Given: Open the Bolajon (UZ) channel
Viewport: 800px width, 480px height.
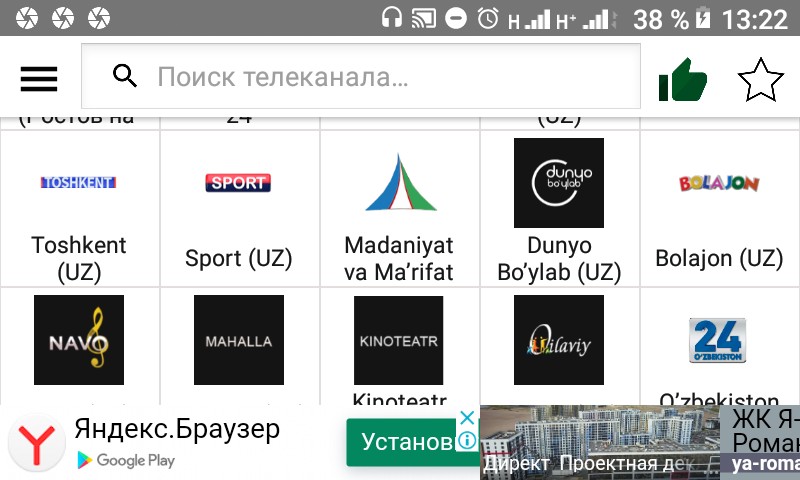Looking at the screenshot, I should coord(719,208).
